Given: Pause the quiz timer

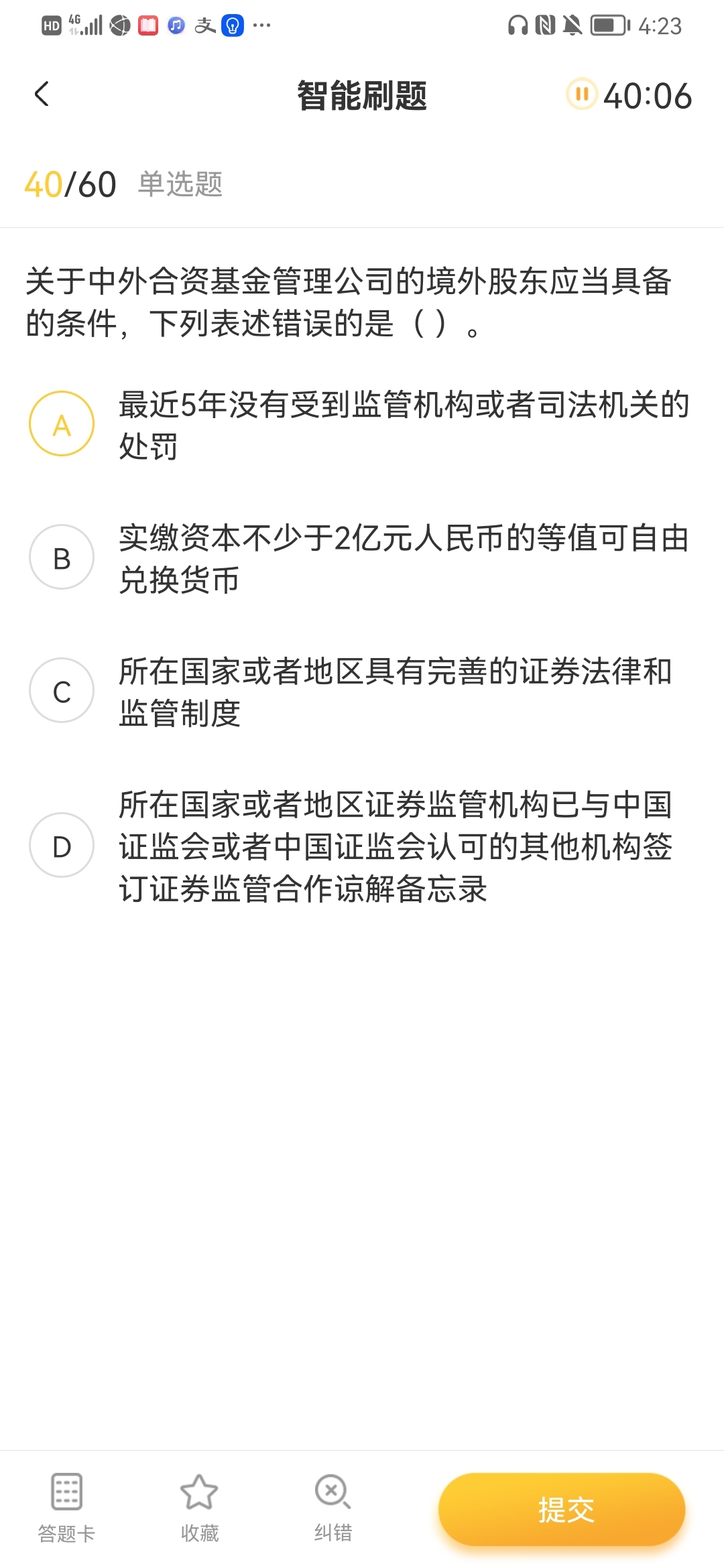Looking at the screenshot, I should (581, 94).
